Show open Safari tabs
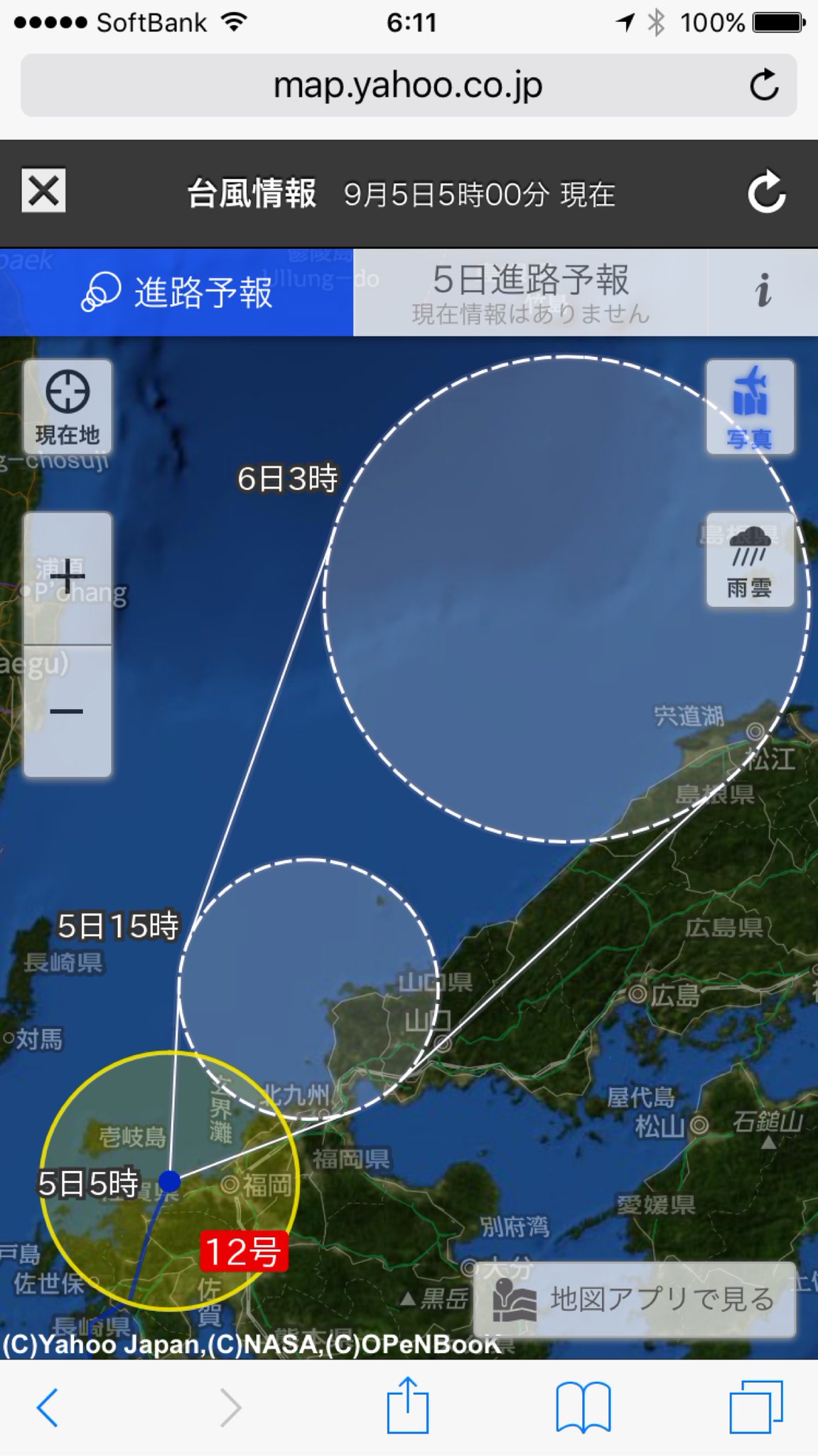The width and height of the screenshot is (818, 1456). coord(756,1407)
